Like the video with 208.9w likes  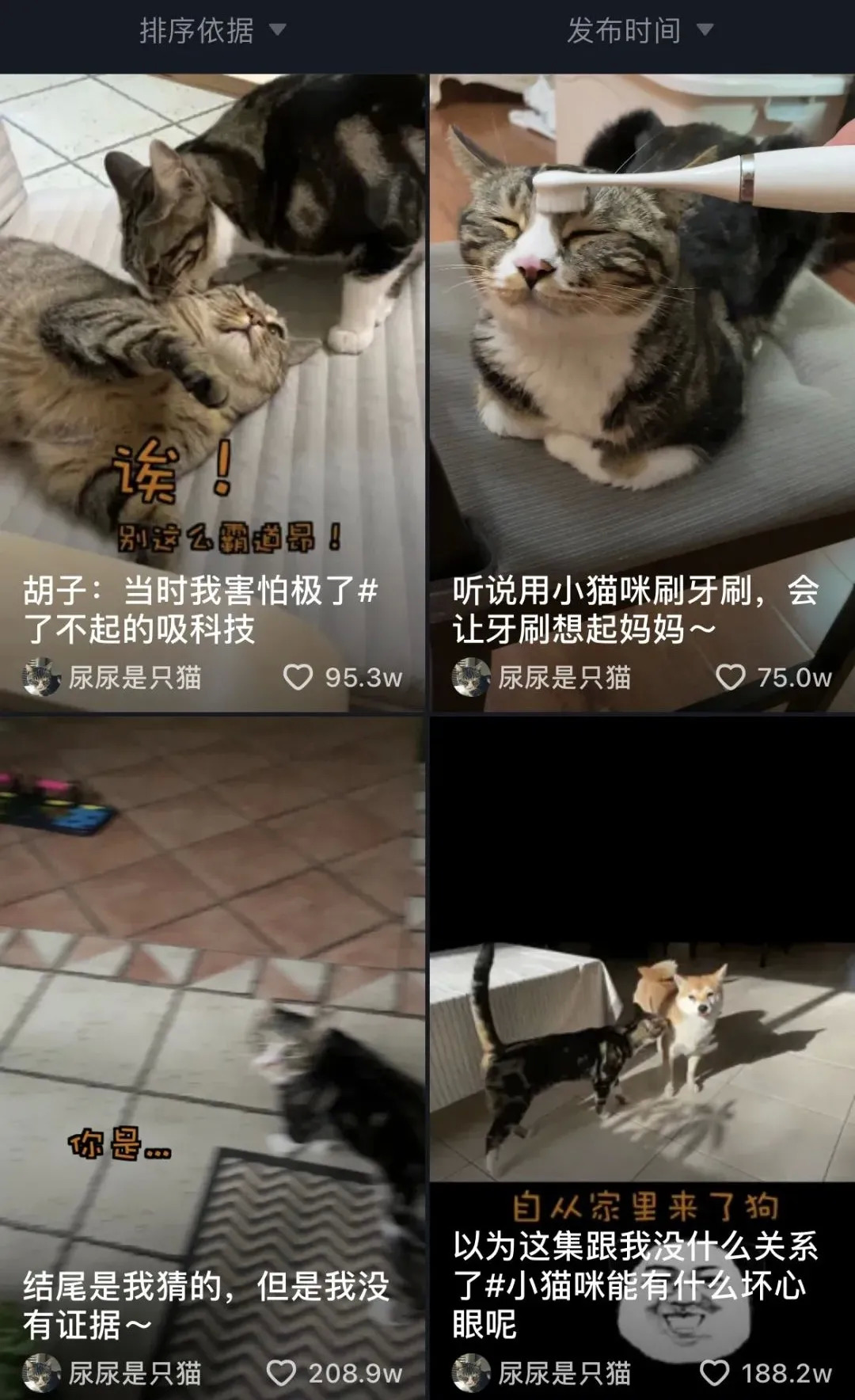(x=281, y=1373)
